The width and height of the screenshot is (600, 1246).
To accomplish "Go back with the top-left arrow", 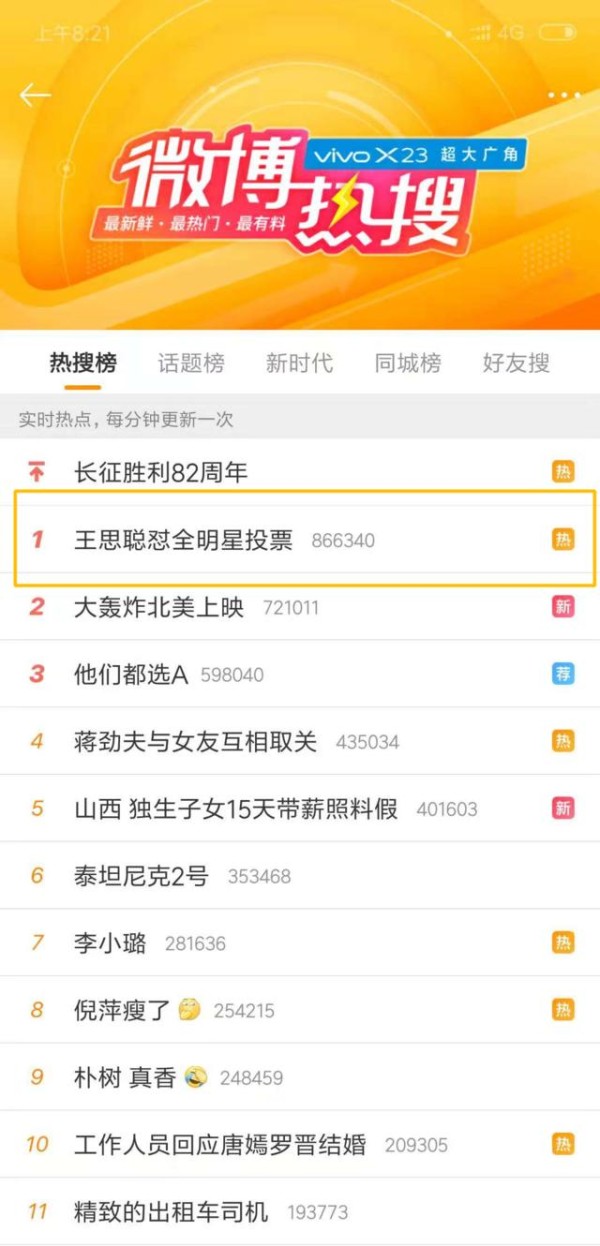I will (35, 95).
